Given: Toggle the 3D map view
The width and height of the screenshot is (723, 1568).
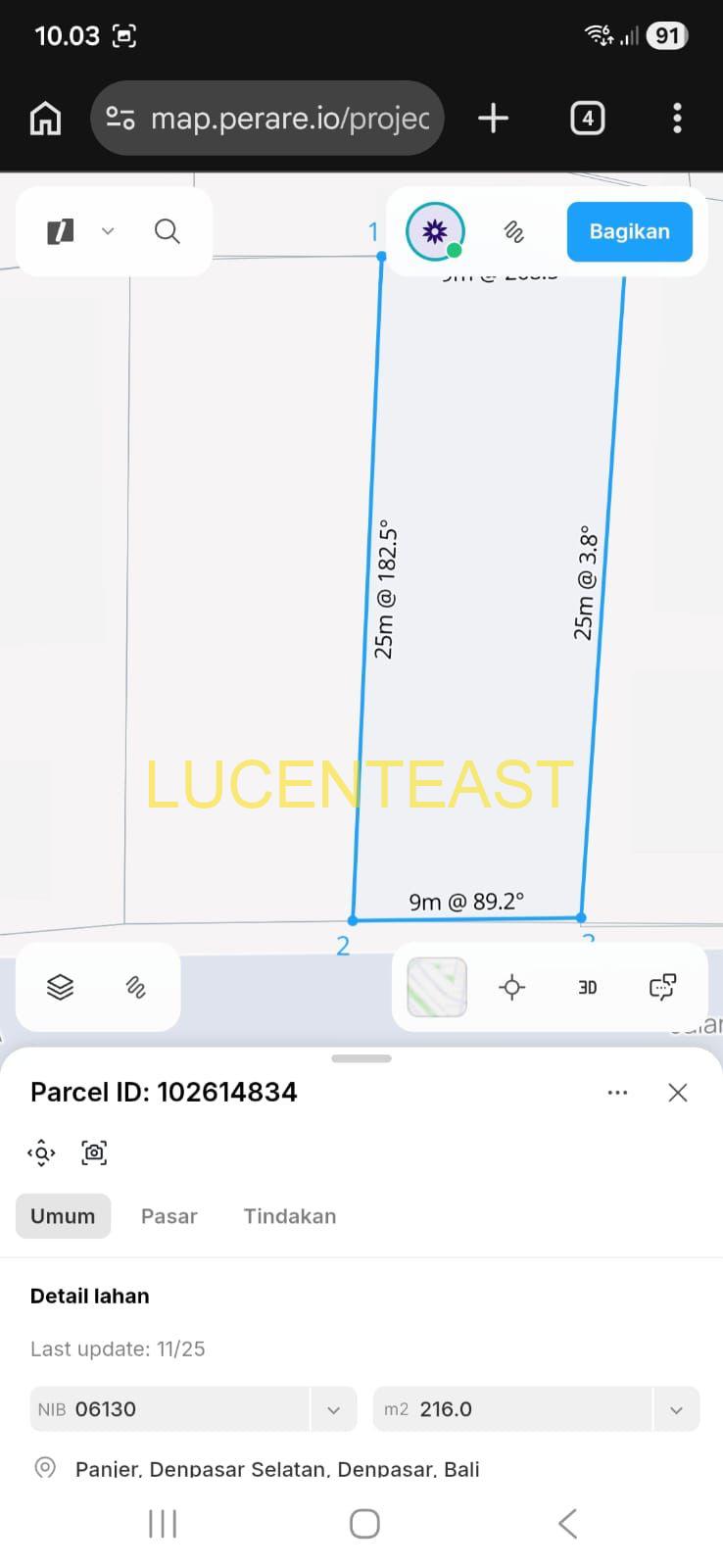Looking at the screenshot, I should [x=587, y=987].
